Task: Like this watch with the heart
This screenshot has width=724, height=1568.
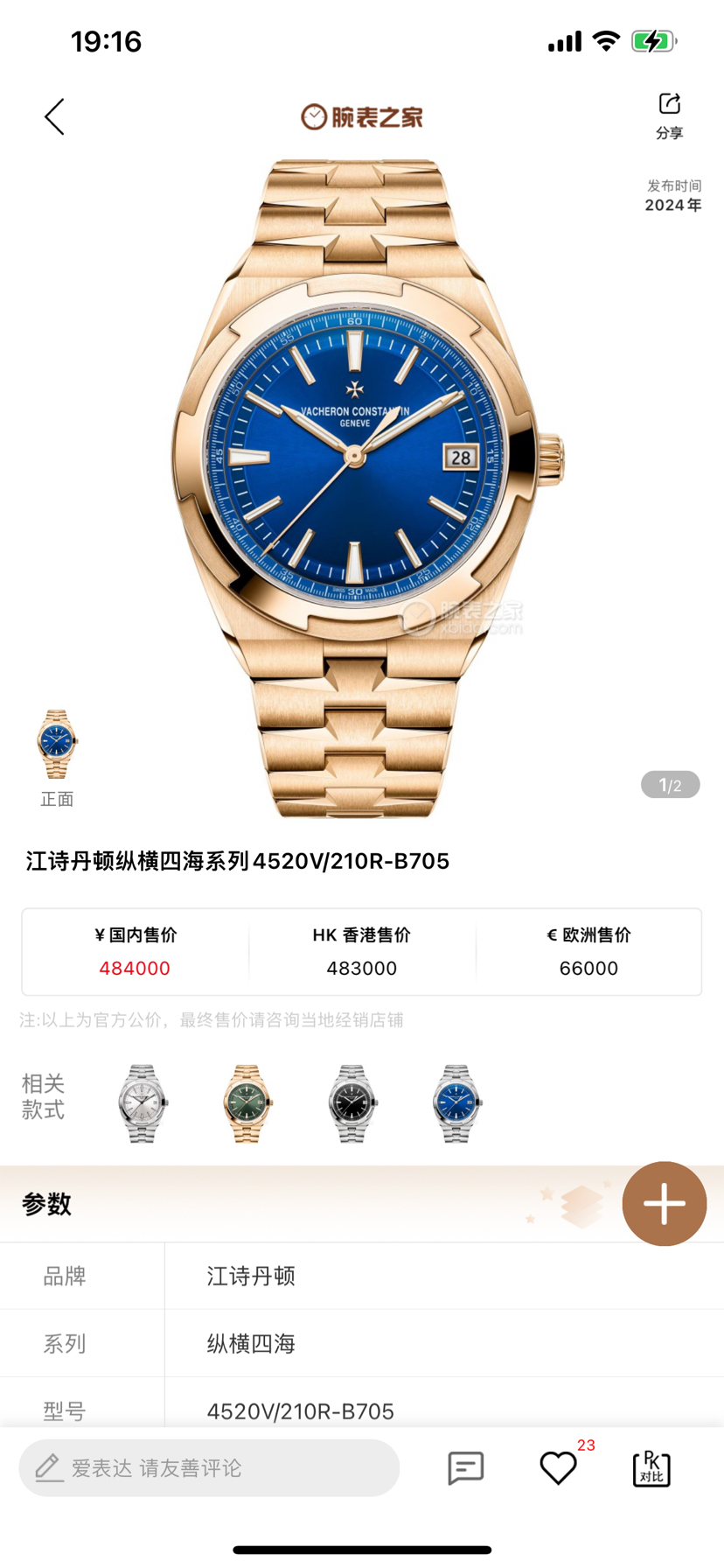Action: tap(558, 1467)
